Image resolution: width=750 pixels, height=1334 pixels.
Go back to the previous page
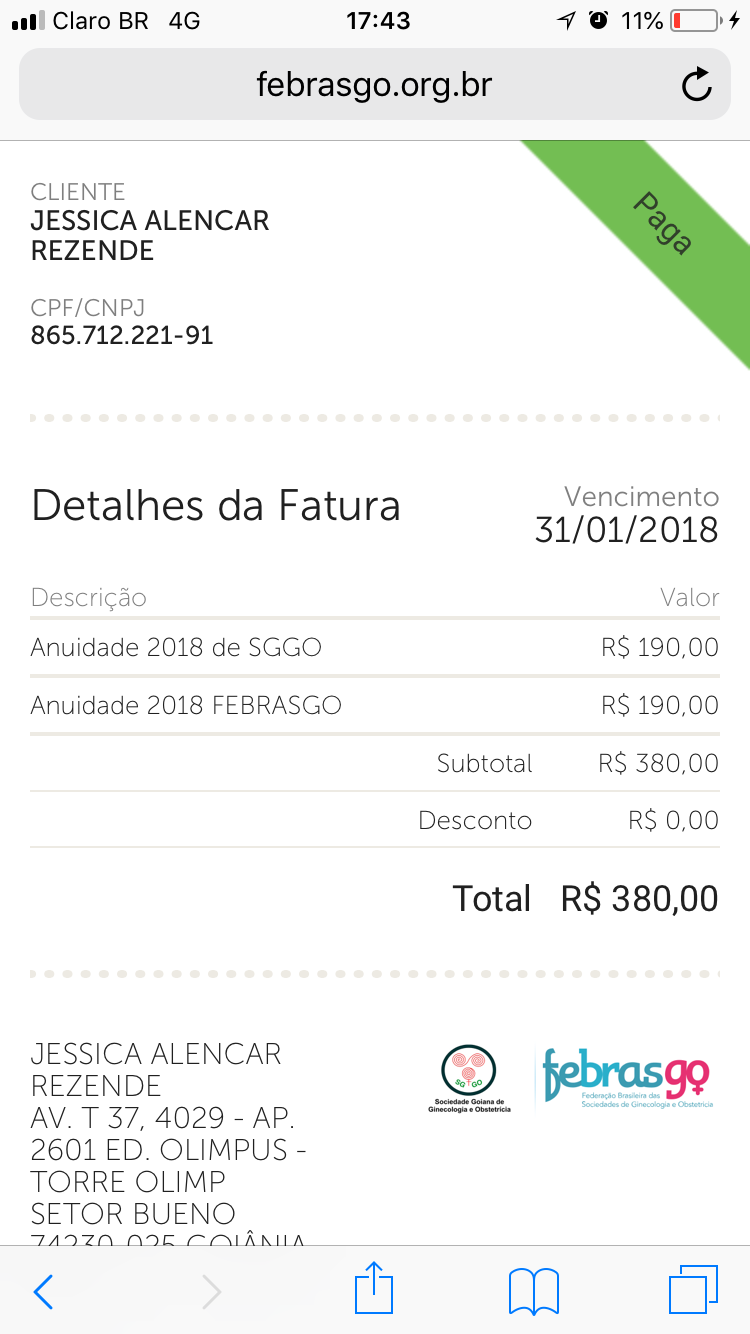coord(43,1291)
